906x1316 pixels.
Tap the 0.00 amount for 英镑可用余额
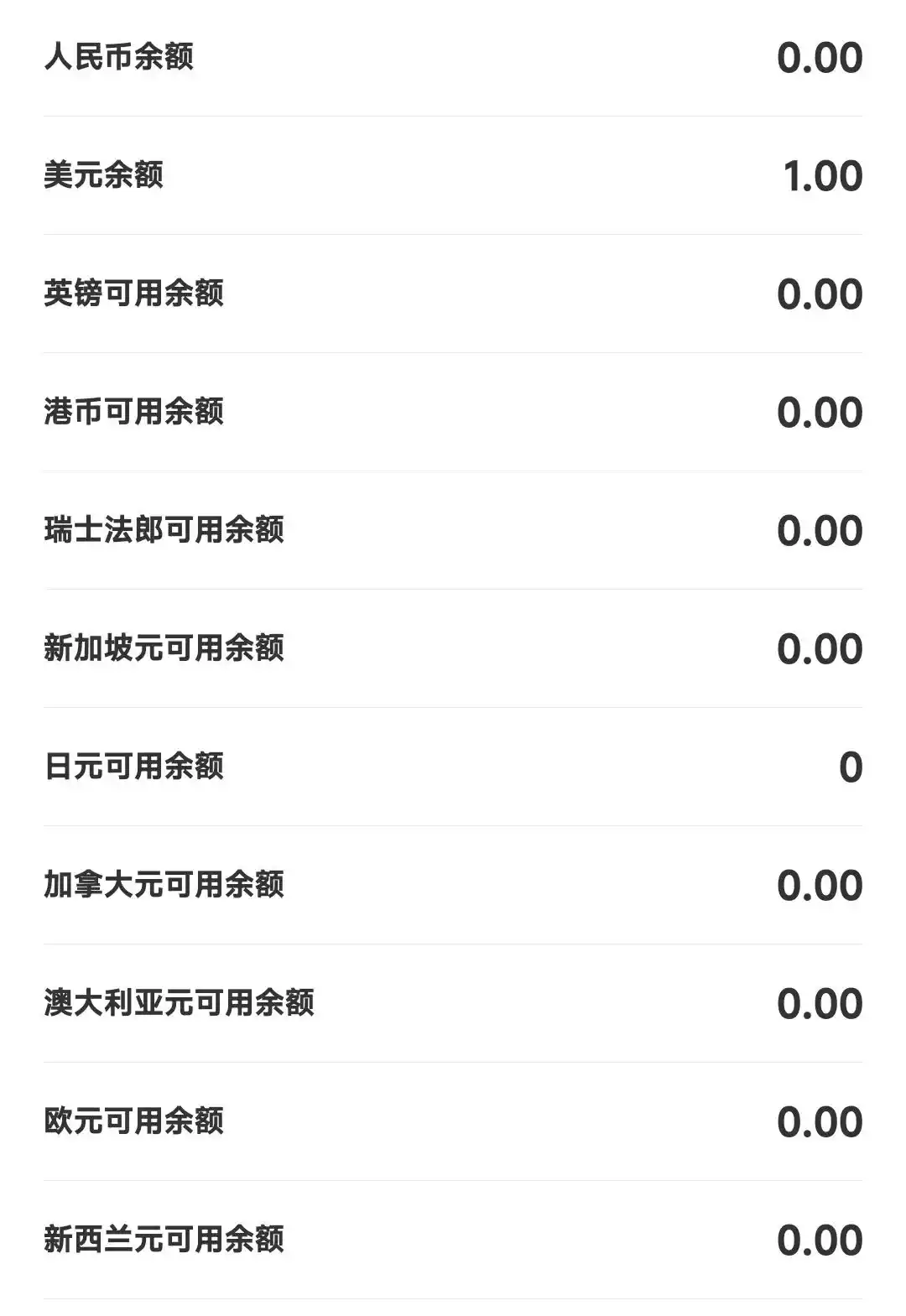(818, 292)
